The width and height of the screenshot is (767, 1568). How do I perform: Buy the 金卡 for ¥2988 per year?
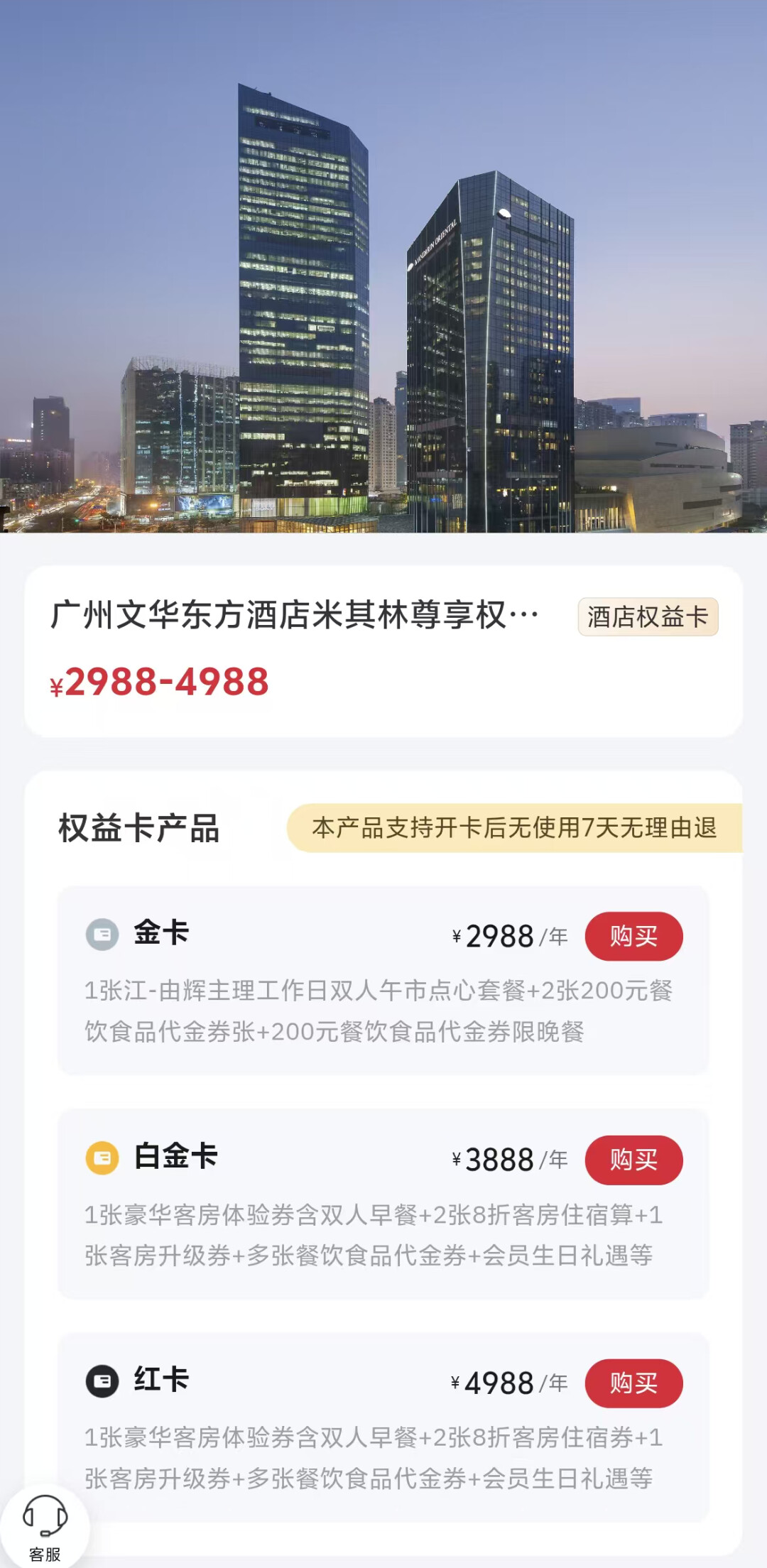coord(633,936)
